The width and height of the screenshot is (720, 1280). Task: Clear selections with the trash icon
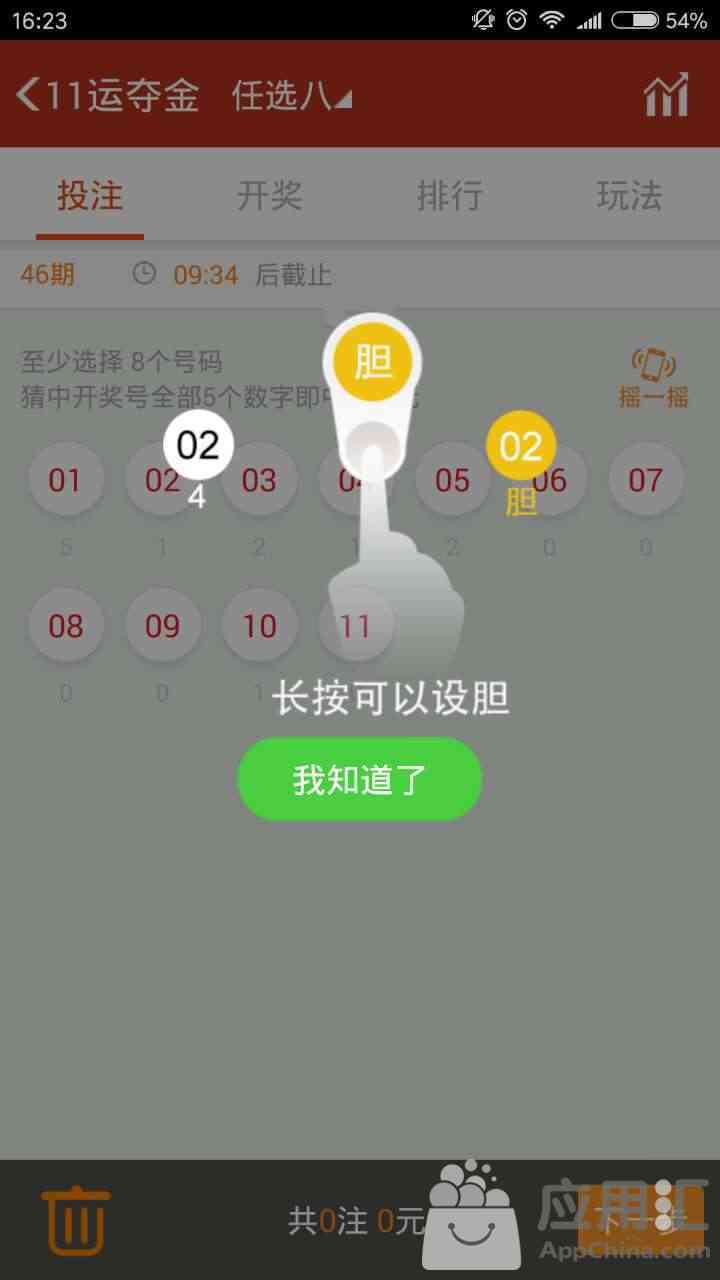click(x=76, y=1220)
